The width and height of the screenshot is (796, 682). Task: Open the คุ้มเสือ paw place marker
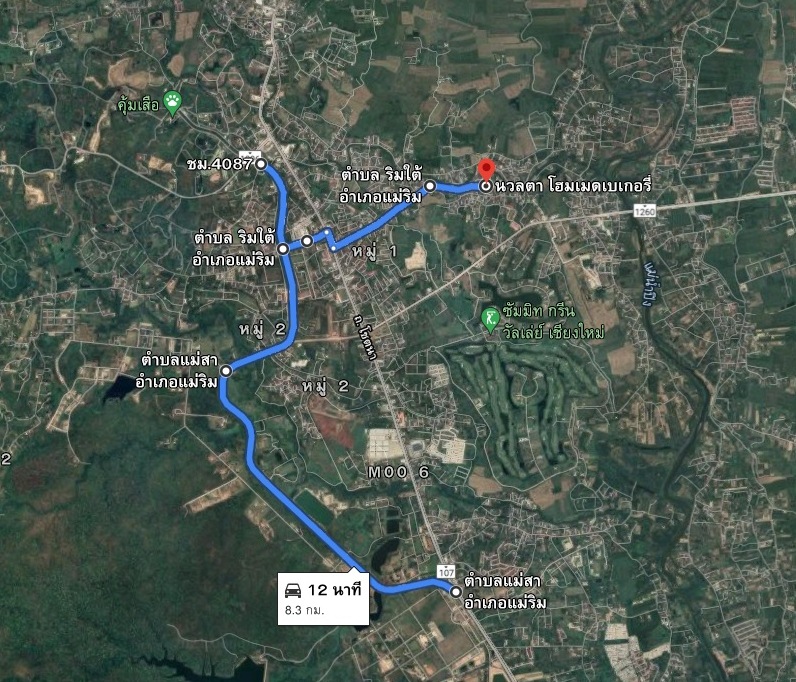pos(174,101)
